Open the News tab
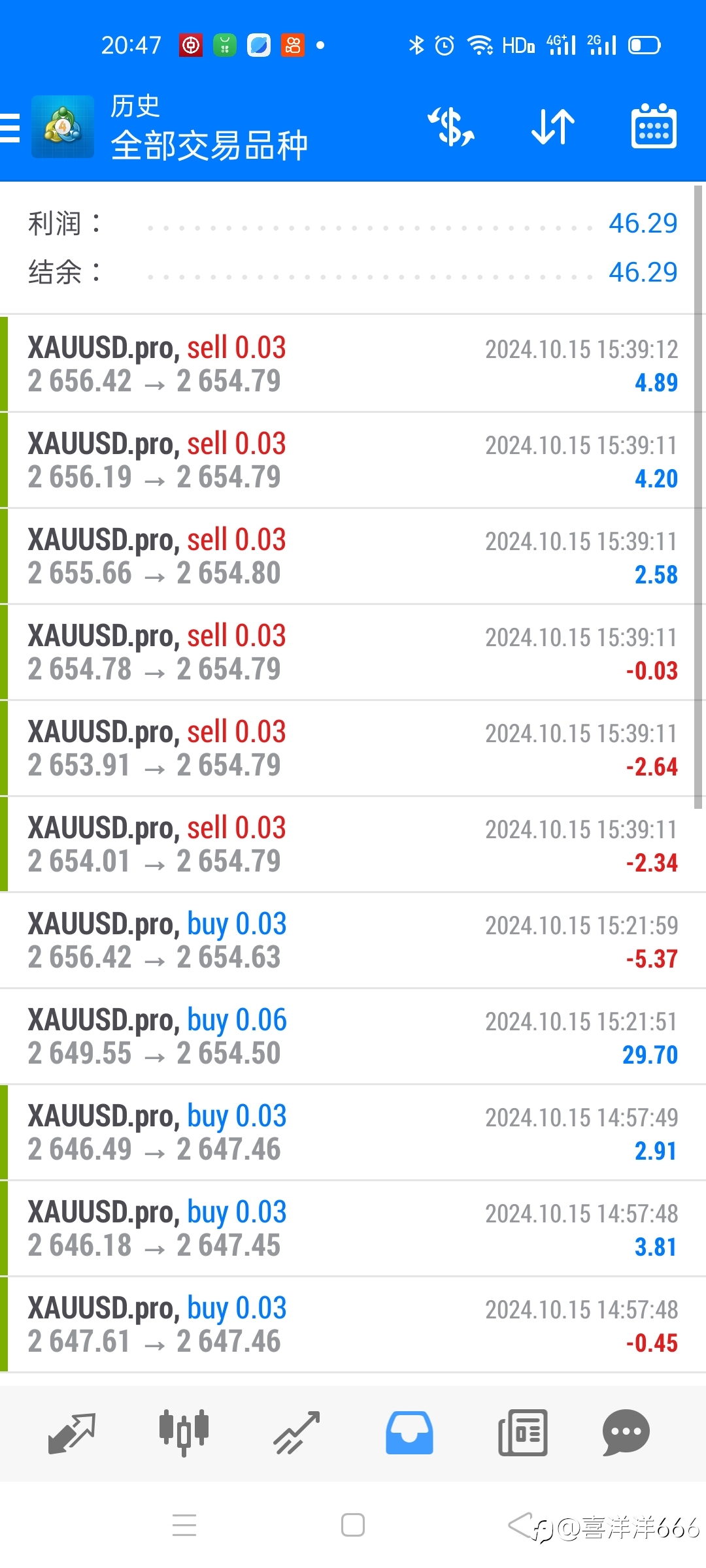Viewport: 706px width, 1568px height. tap(523, 1433)
